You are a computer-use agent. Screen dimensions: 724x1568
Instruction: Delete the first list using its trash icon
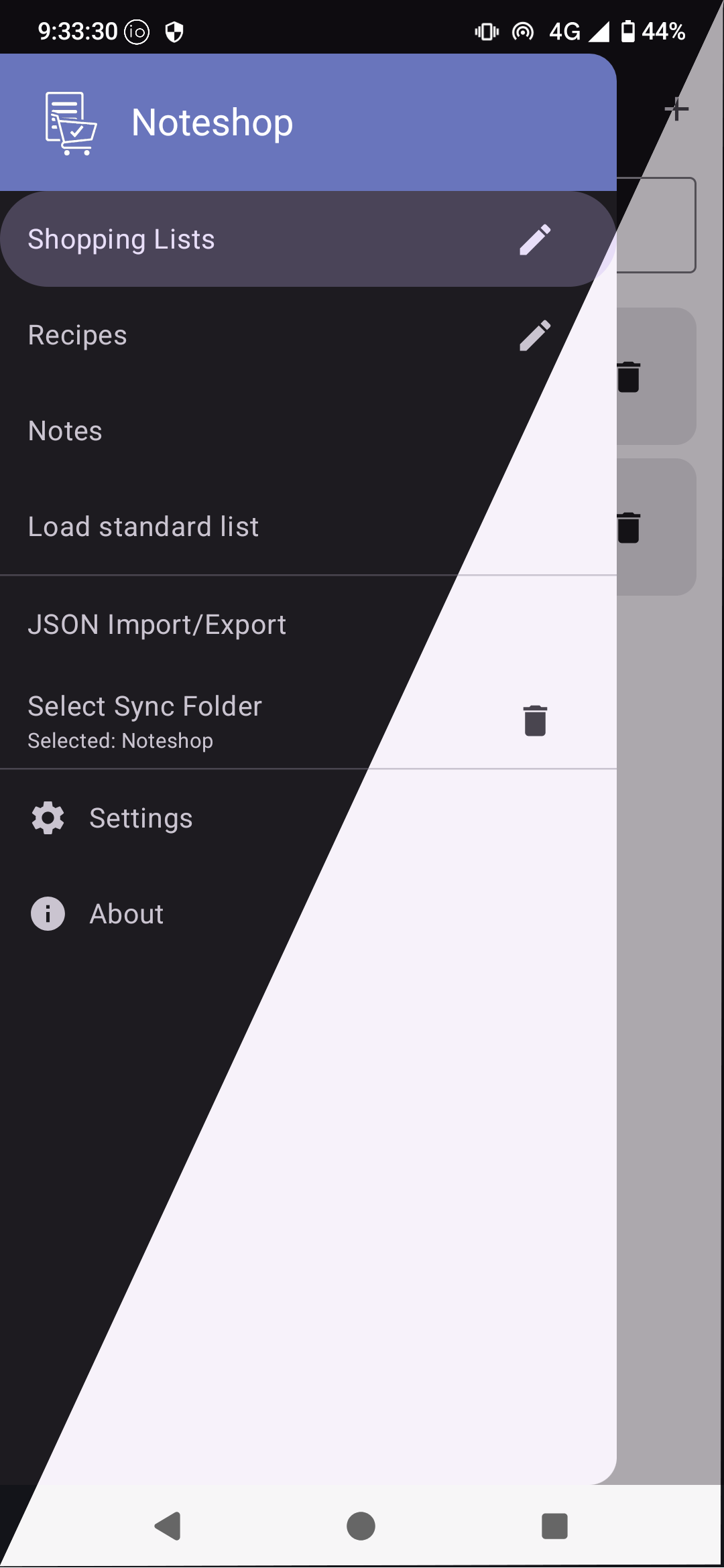(627, 377)
